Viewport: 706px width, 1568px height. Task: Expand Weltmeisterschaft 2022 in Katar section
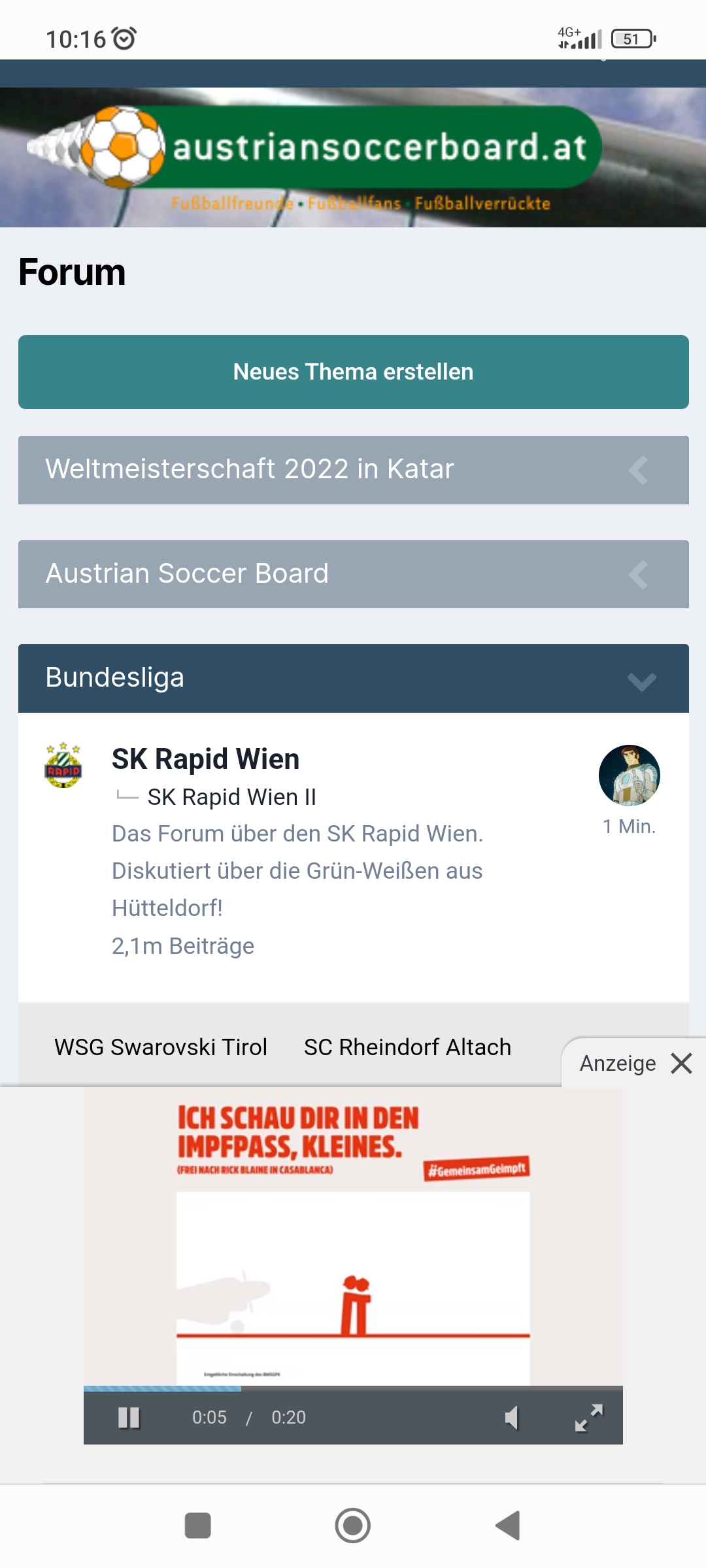(x=353, y=470)
